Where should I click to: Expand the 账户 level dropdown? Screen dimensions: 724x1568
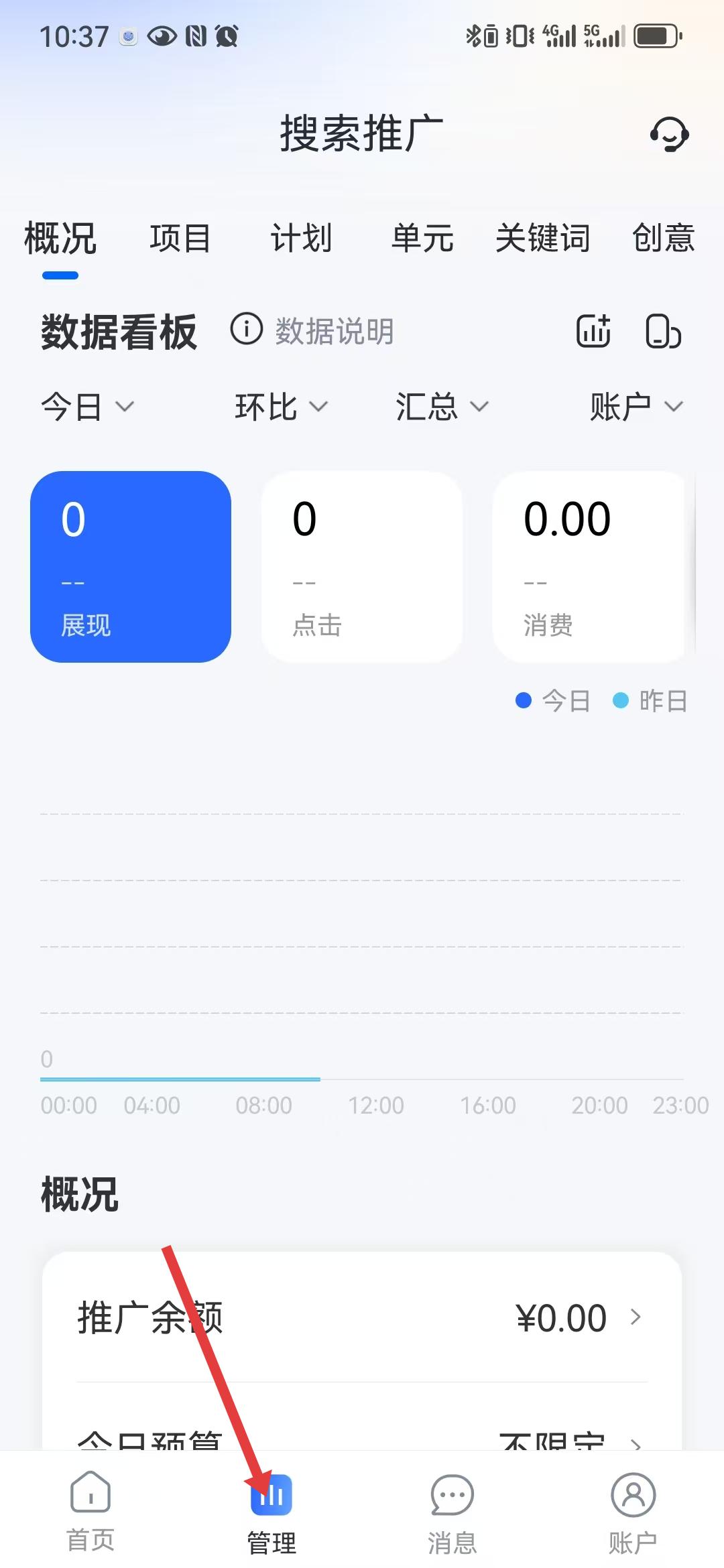coord(636,407)
